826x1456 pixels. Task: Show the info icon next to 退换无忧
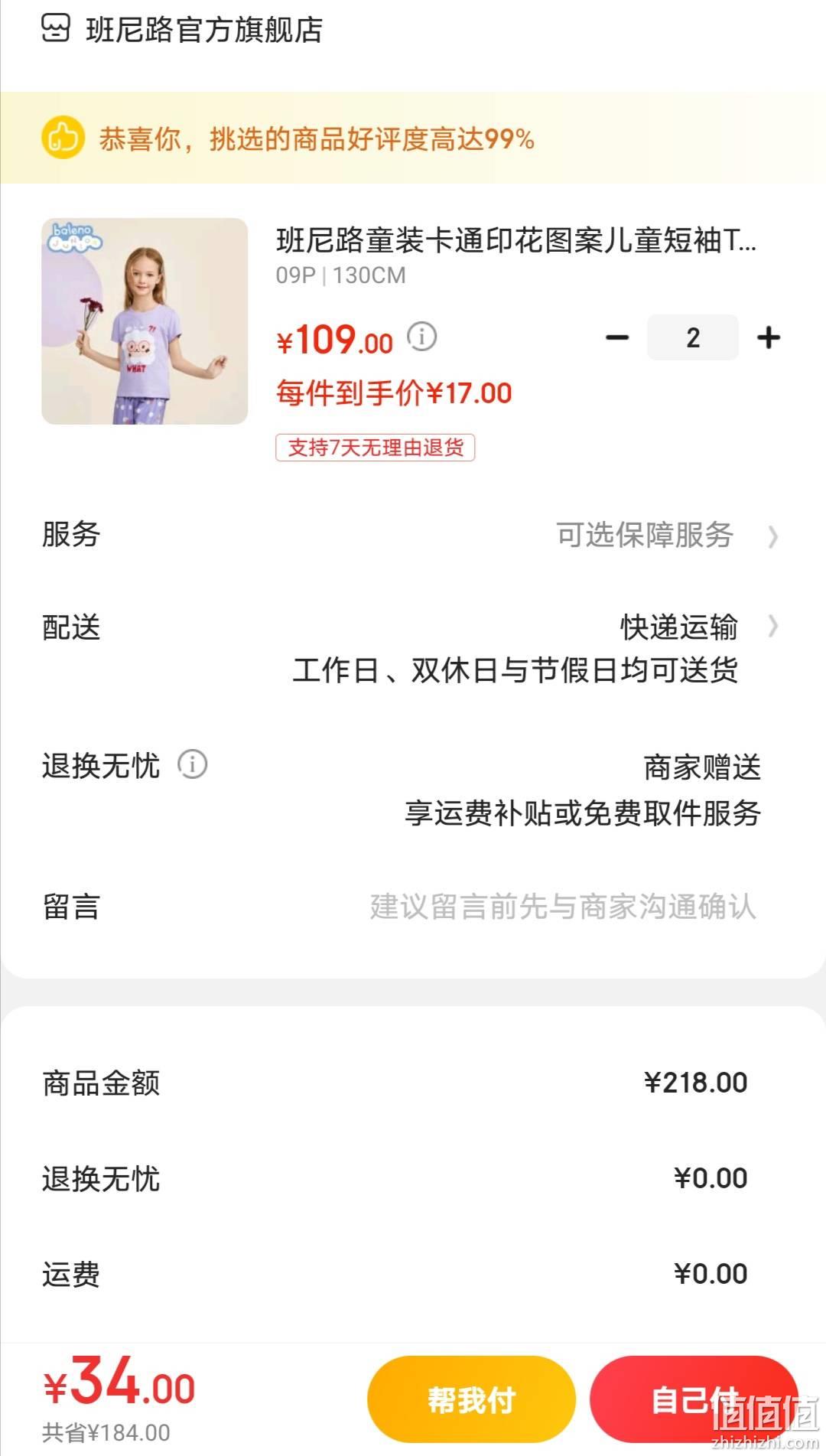point(193,764)
